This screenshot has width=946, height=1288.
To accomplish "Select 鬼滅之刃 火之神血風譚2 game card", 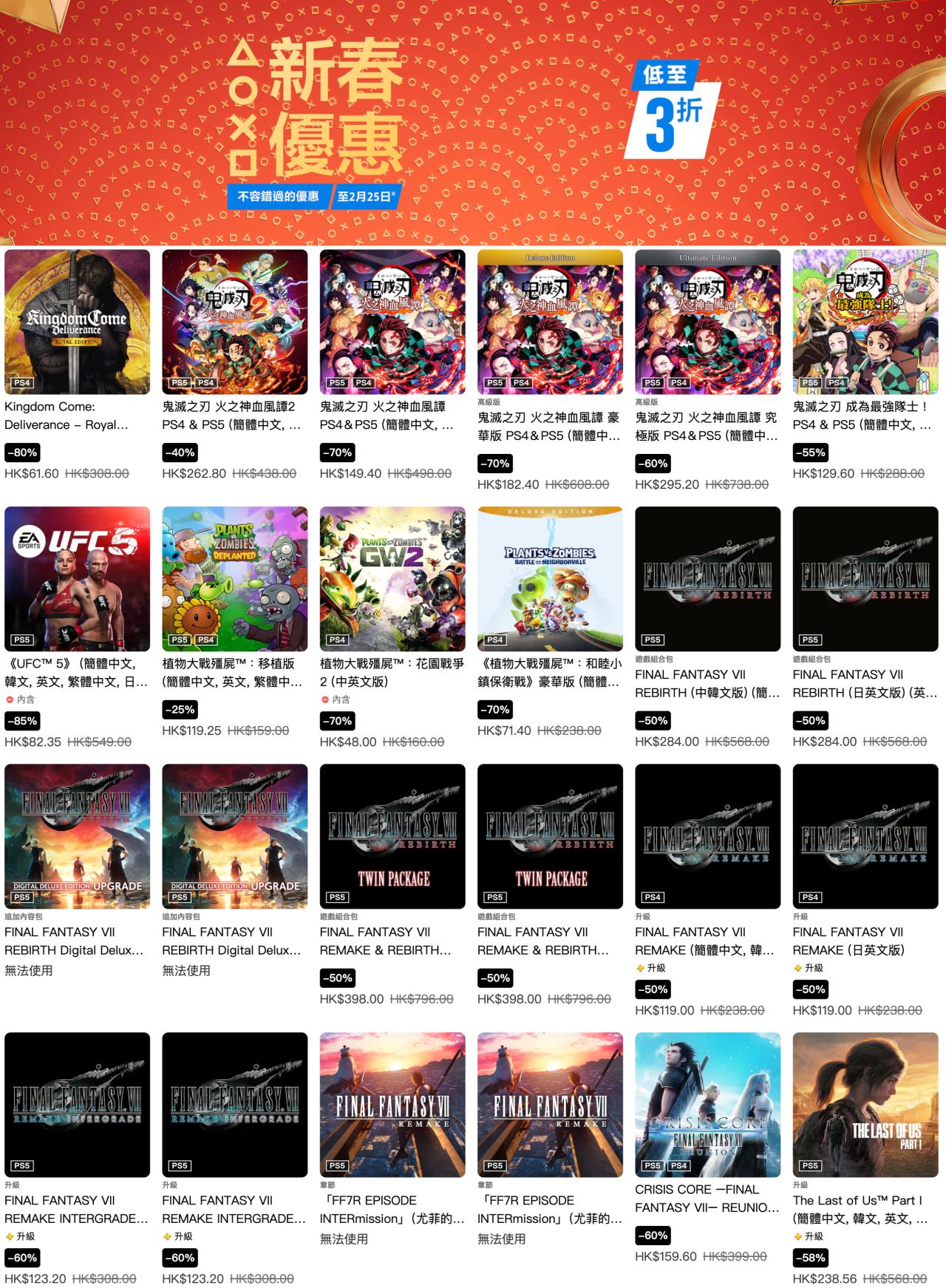I will [234, 322].
